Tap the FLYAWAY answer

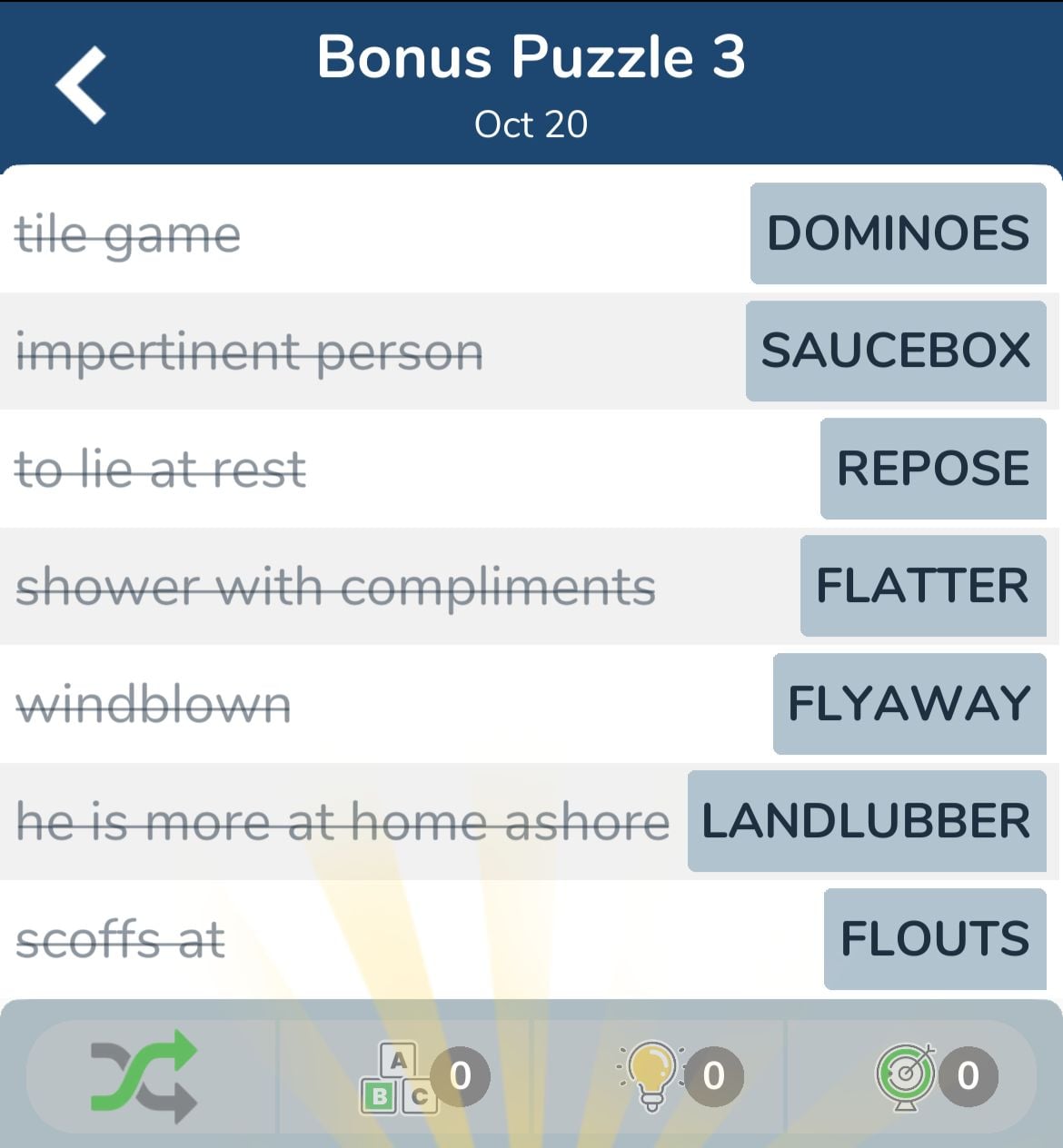[x=909, y=704]
